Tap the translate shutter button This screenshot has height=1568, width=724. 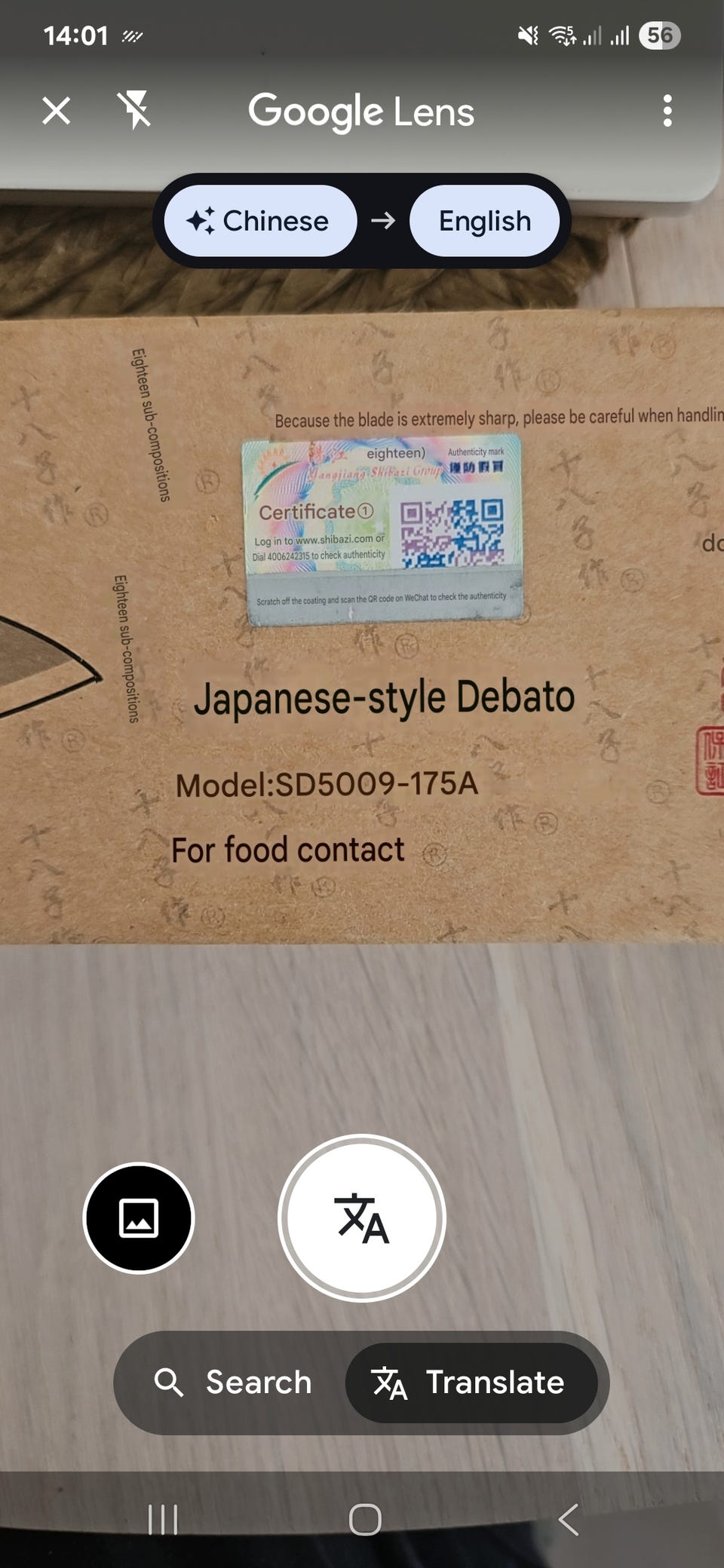362,1217
